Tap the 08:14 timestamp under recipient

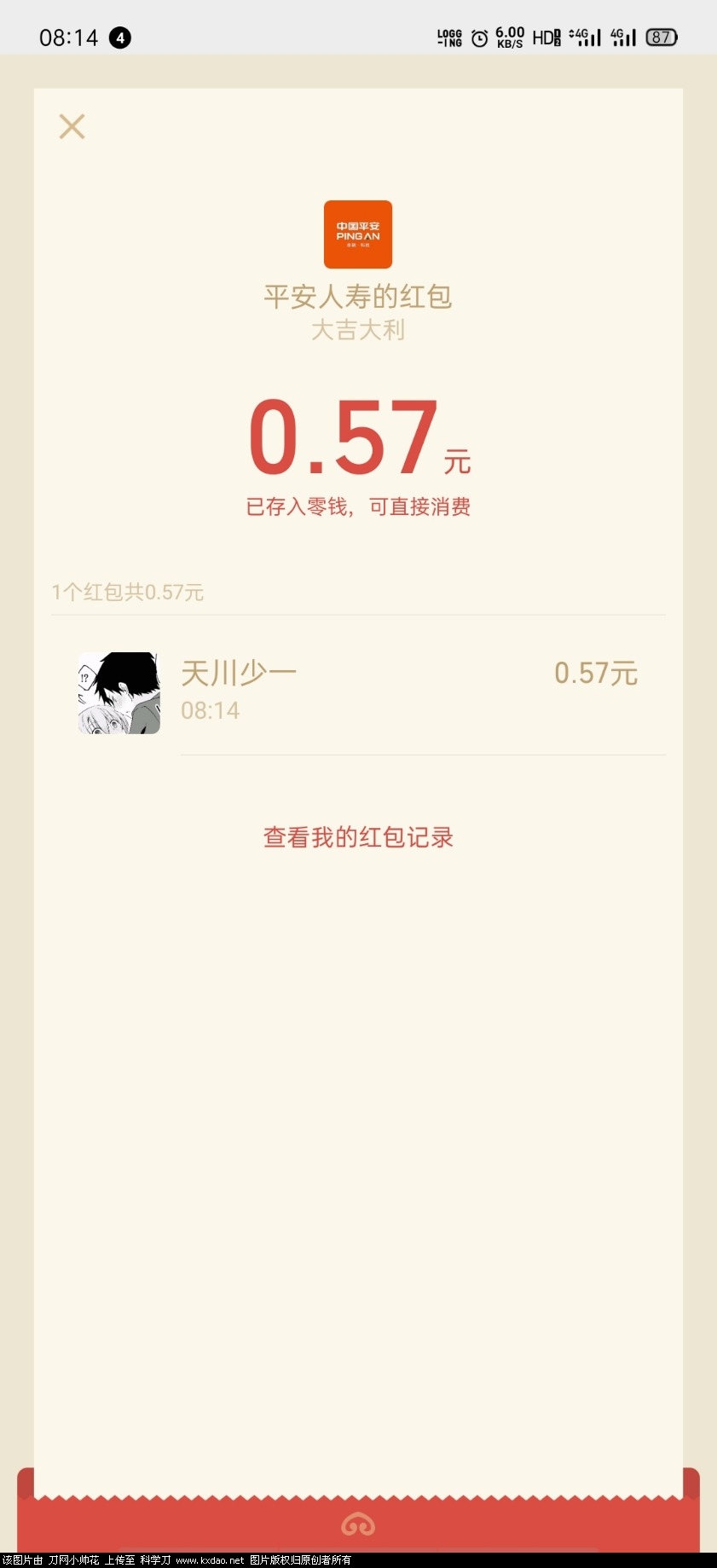coord(210,709)
